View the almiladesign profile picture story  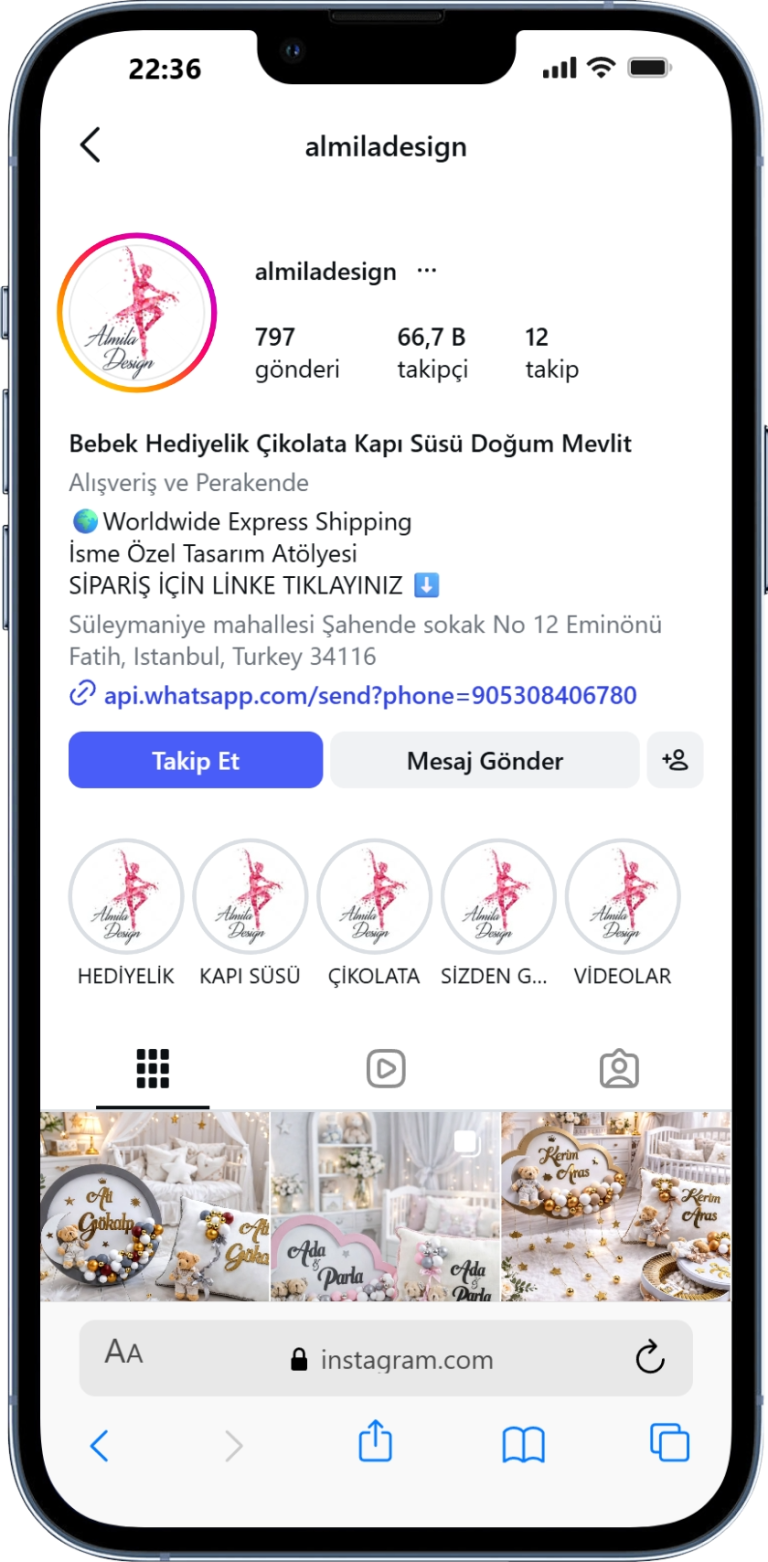137,312
